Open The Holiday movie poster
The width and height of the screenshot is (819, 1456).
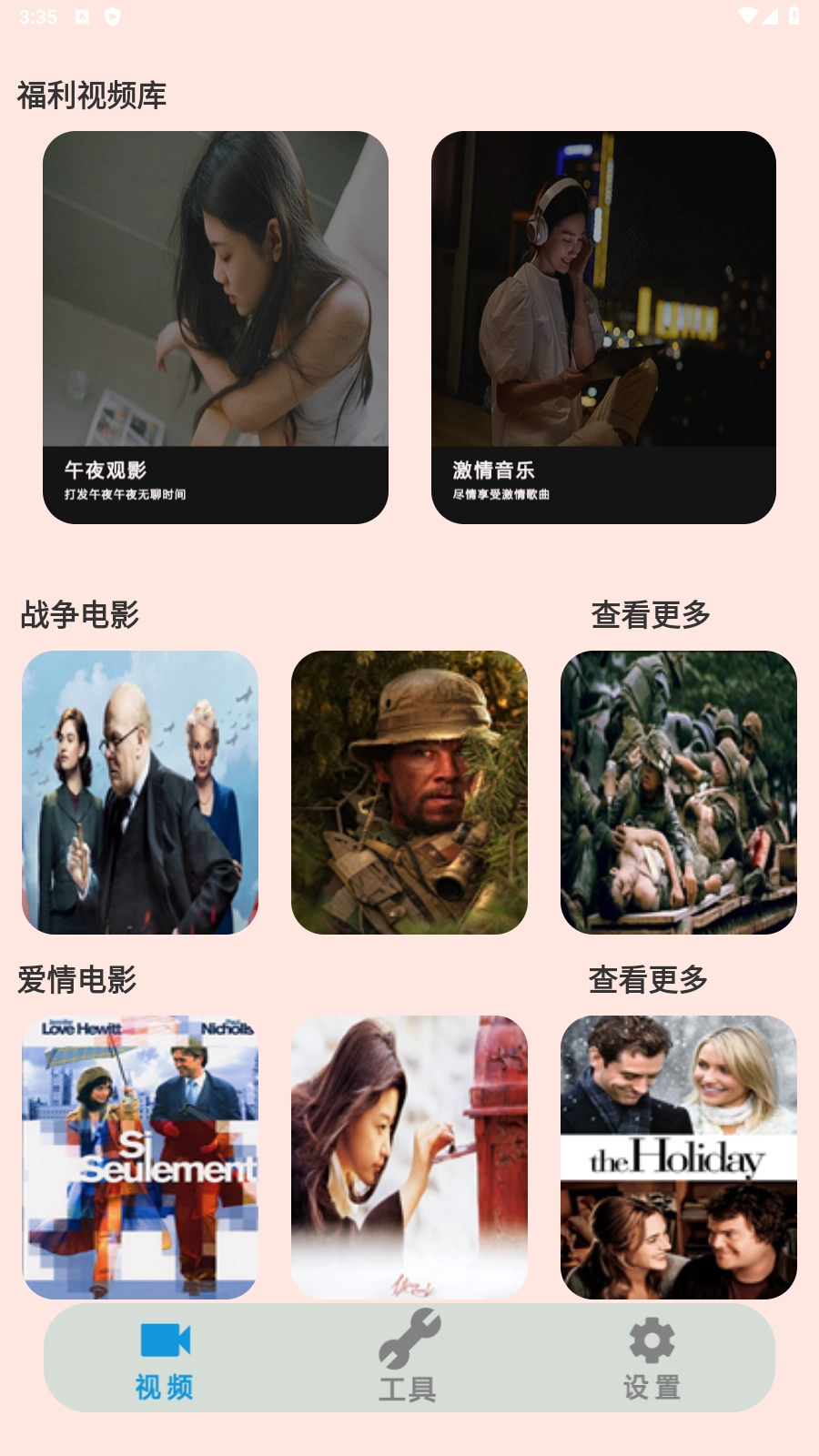[679, 1157]
